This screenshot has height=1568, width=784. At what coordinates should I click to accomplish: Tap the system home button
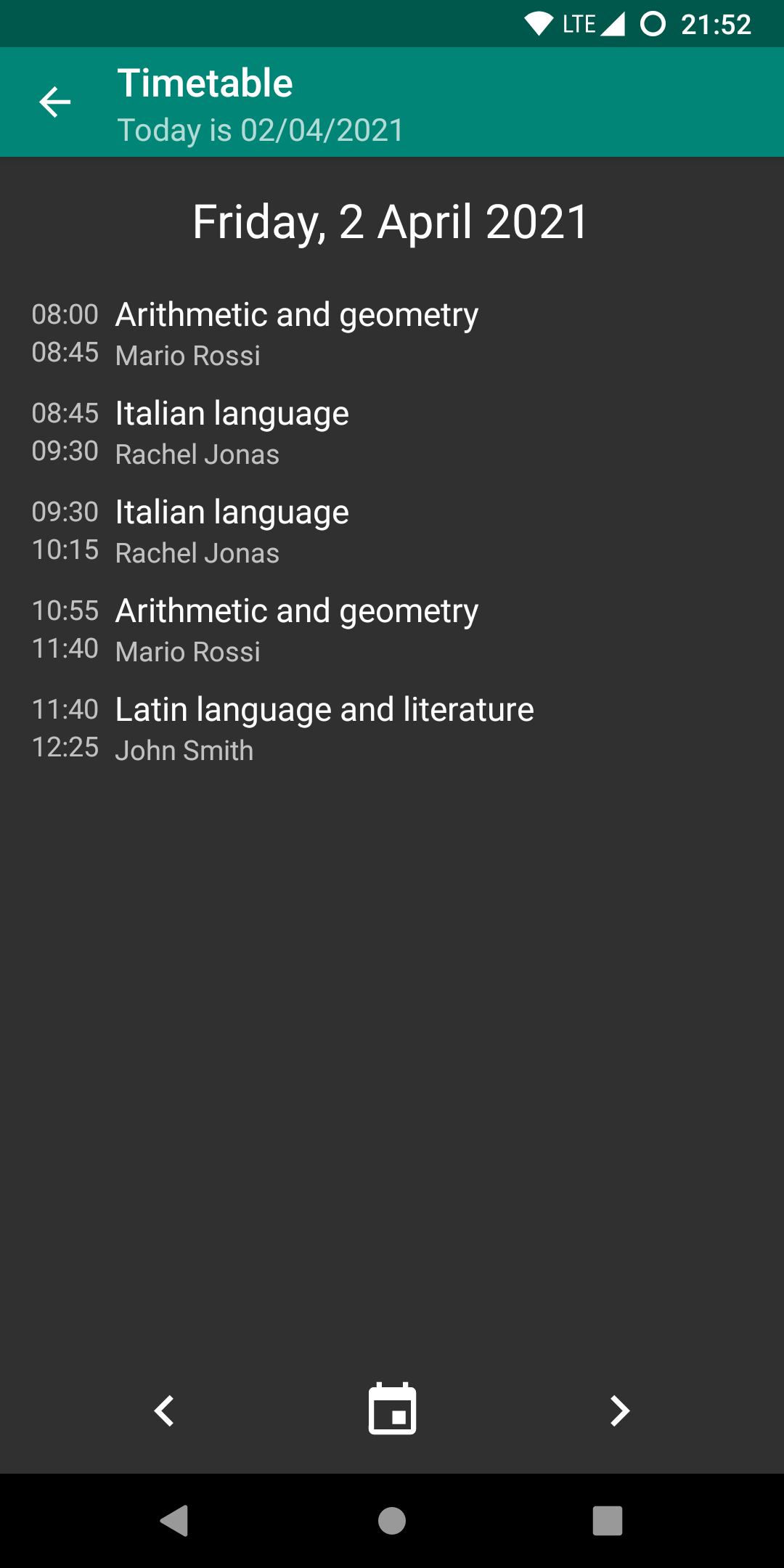(x=392, y=1520)
